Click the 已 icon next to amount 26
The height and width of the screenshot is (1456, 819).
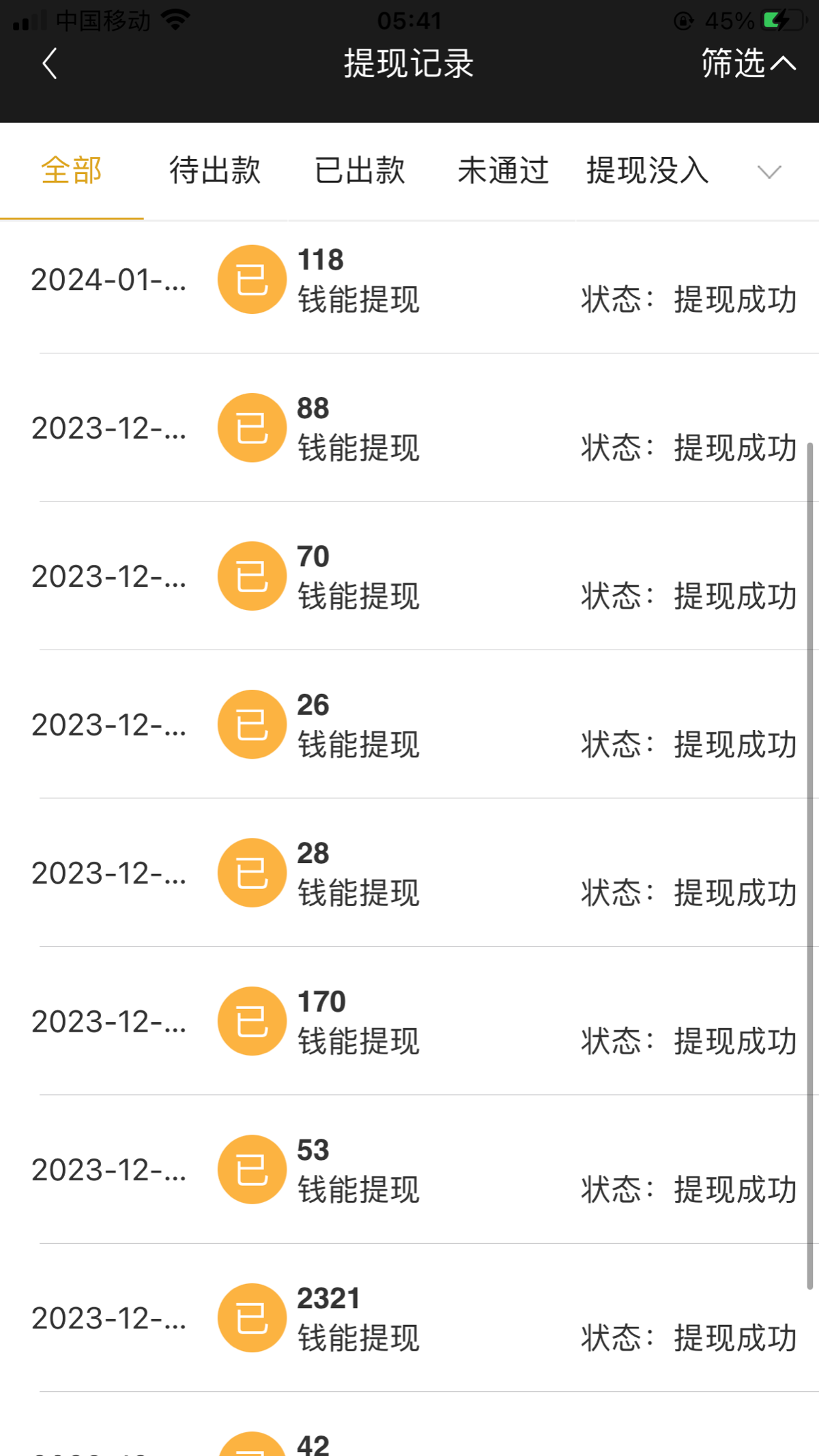tap(251, 725)
